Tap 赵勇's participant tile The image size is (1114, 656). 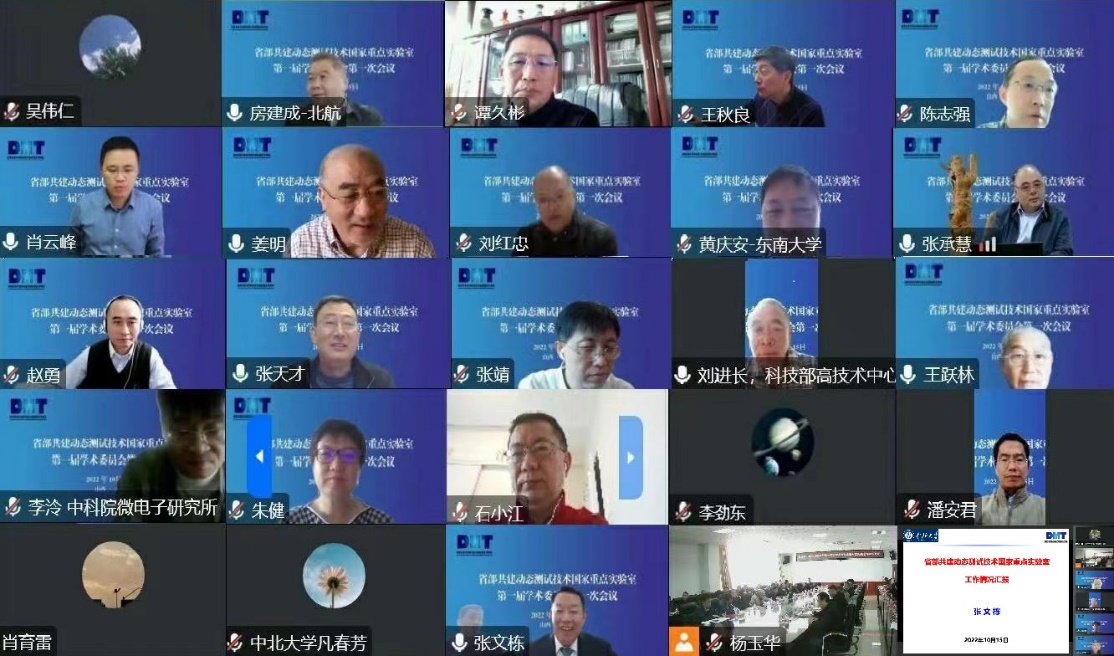[x=110, y=322]
